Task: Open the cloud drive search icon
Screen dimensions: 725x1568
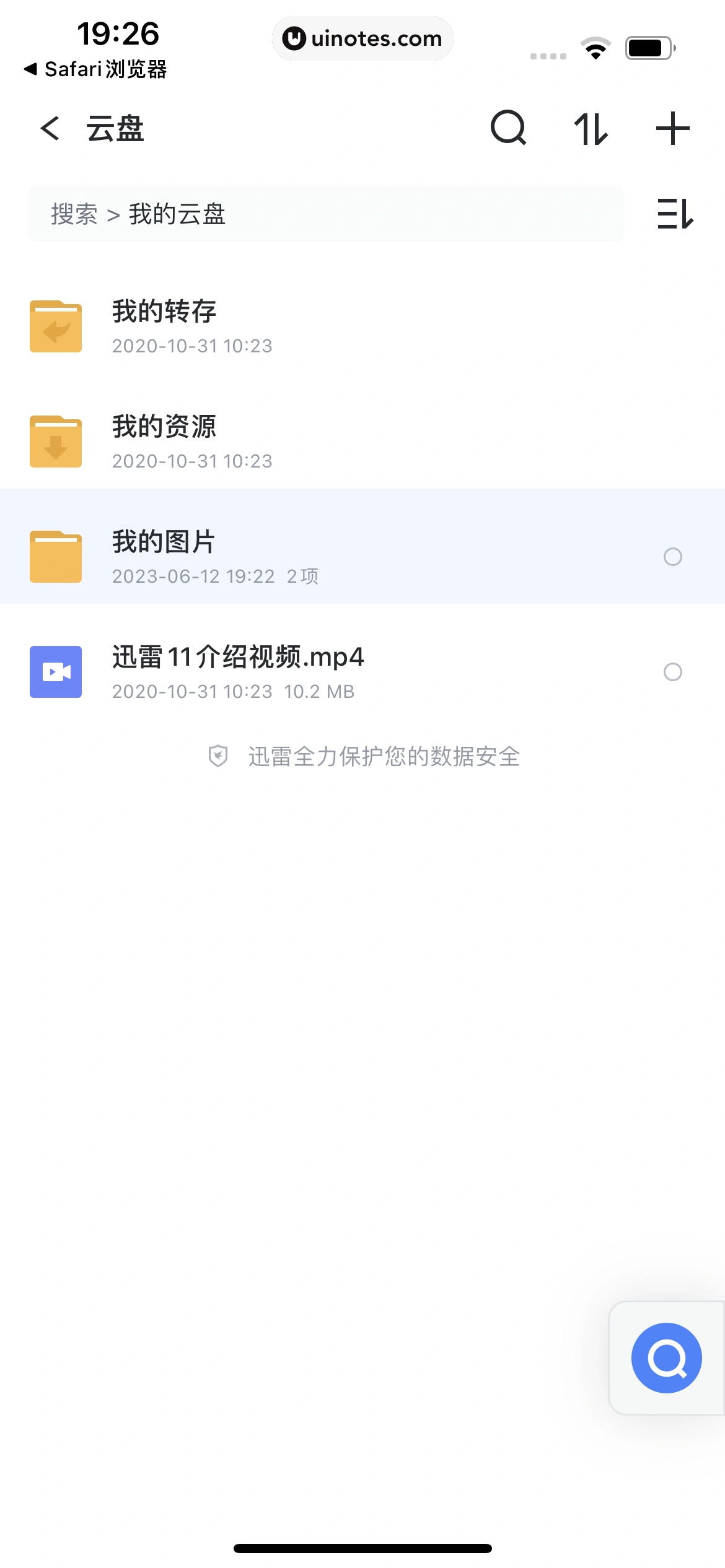Action: point(508,129)
